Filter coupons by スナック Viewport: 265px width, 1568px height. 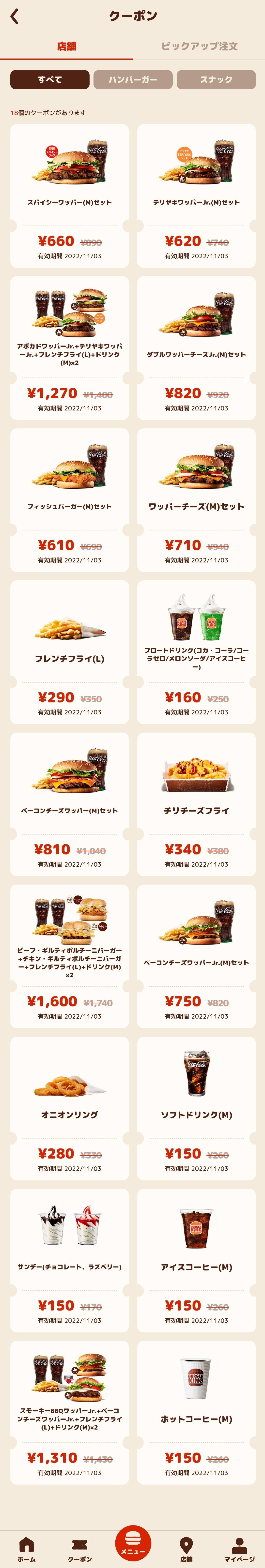click(x=216, y=80)
